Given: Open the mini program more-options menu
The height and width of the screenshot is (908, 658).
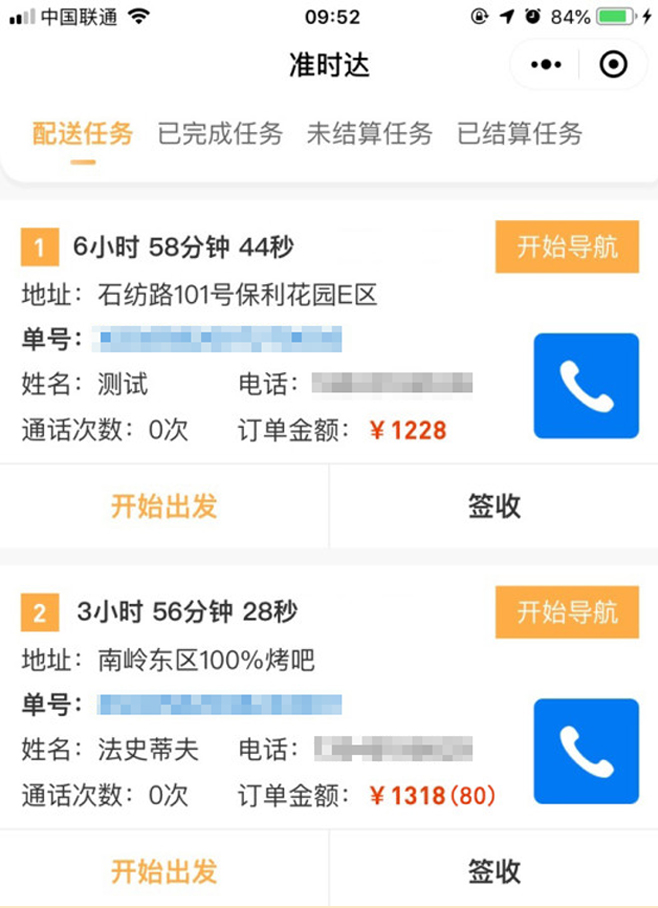Looking at the screenshot, I should coord(546,66).
